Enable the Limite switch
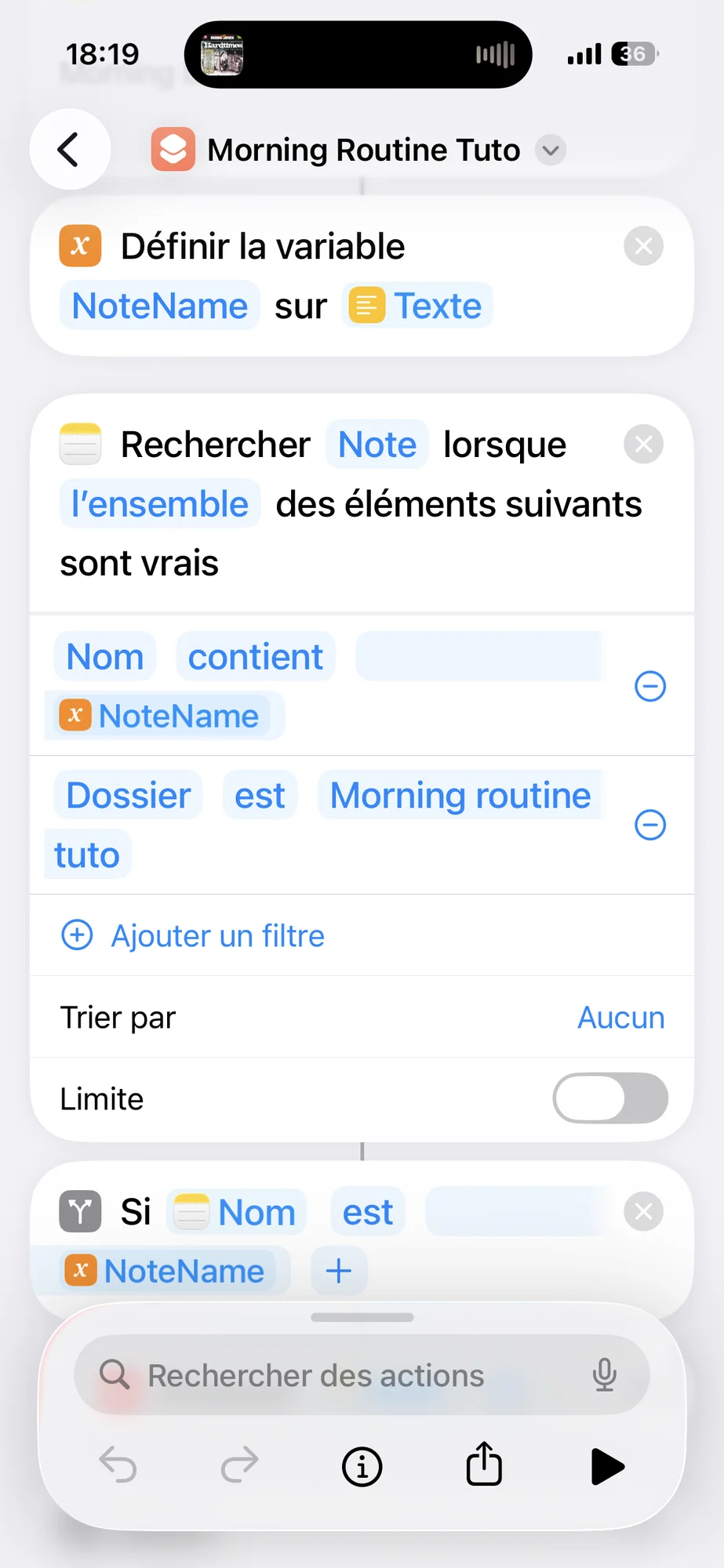 tap(609, 1098)
